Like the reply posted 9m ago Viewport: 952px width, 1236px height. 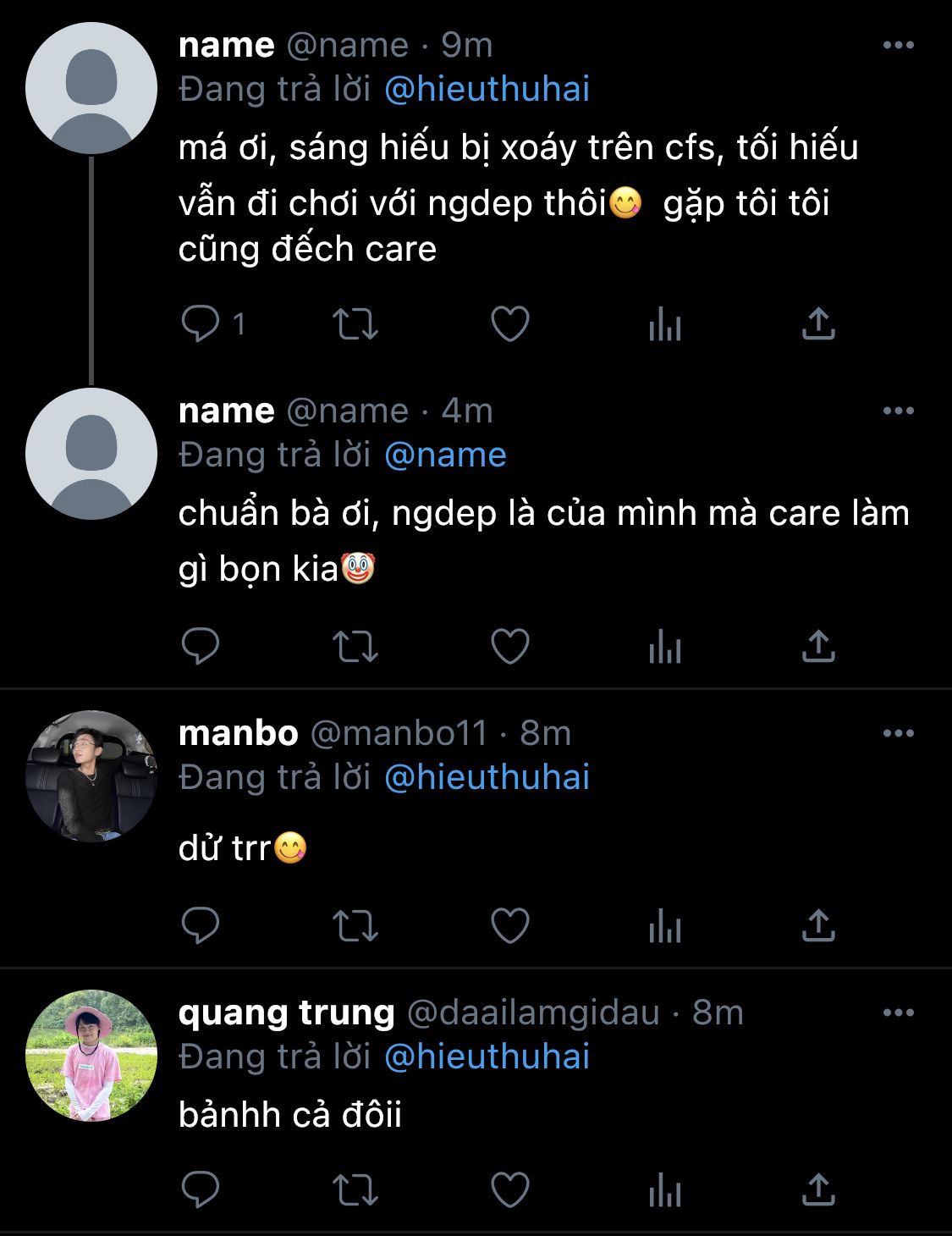click(x=510, y=323)
